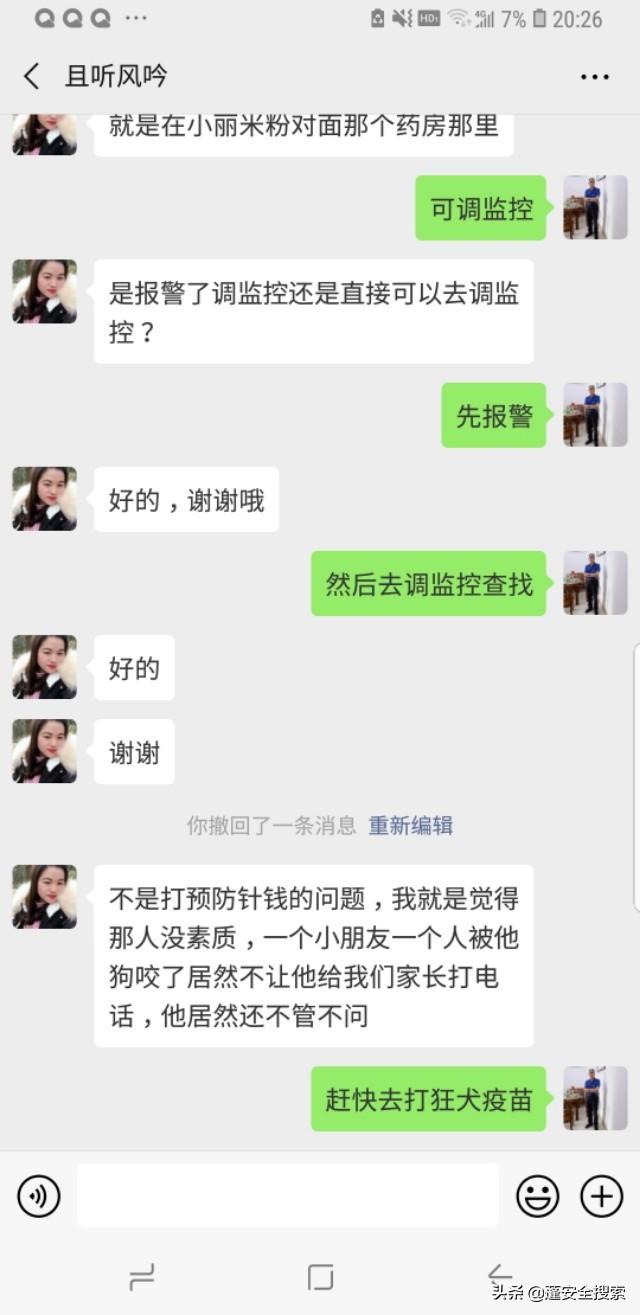640x1315 pixels.
Task: Open the plus attachments panel
Action: pyautogui.click(x=601, y=1196)
